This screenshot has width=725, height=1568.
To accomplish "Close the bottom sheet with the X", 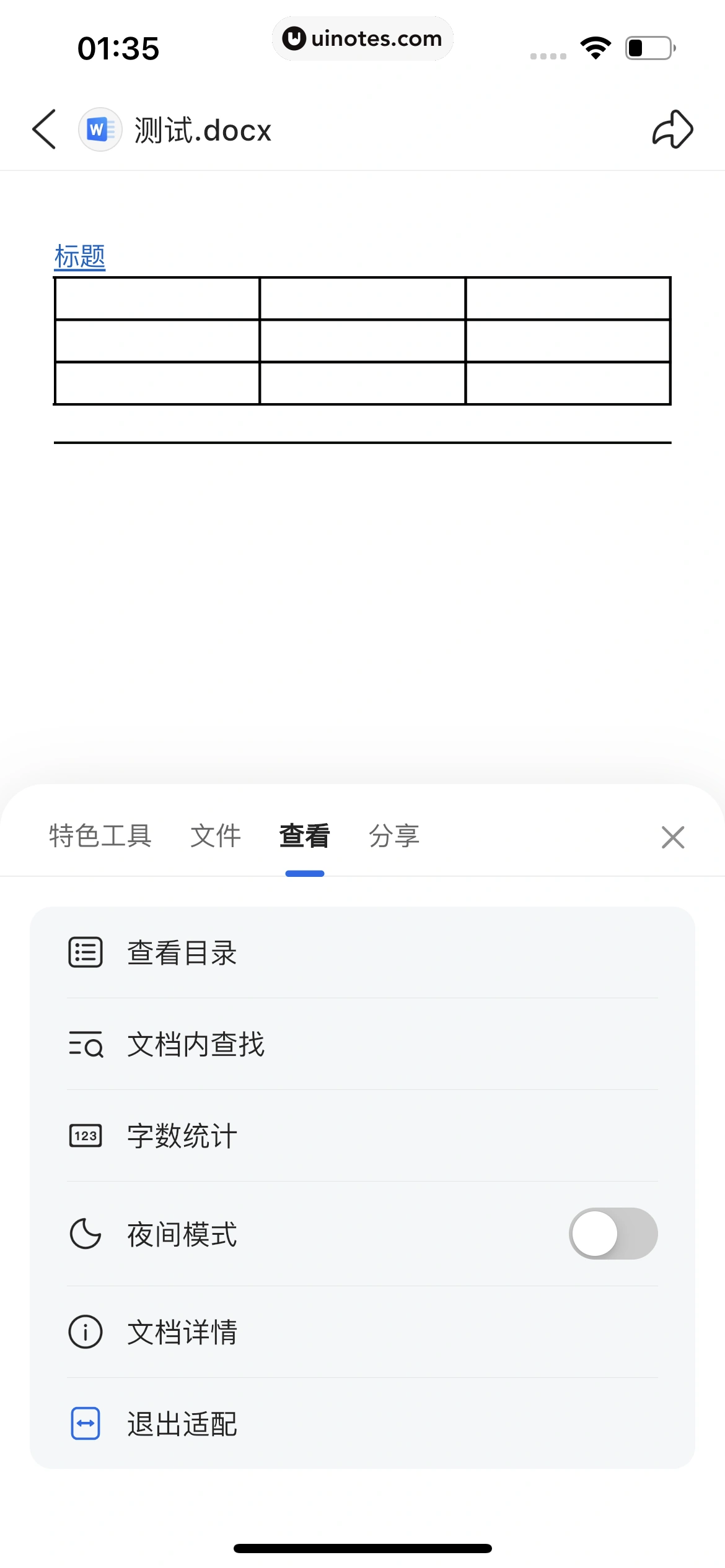I will pos(673,837).
